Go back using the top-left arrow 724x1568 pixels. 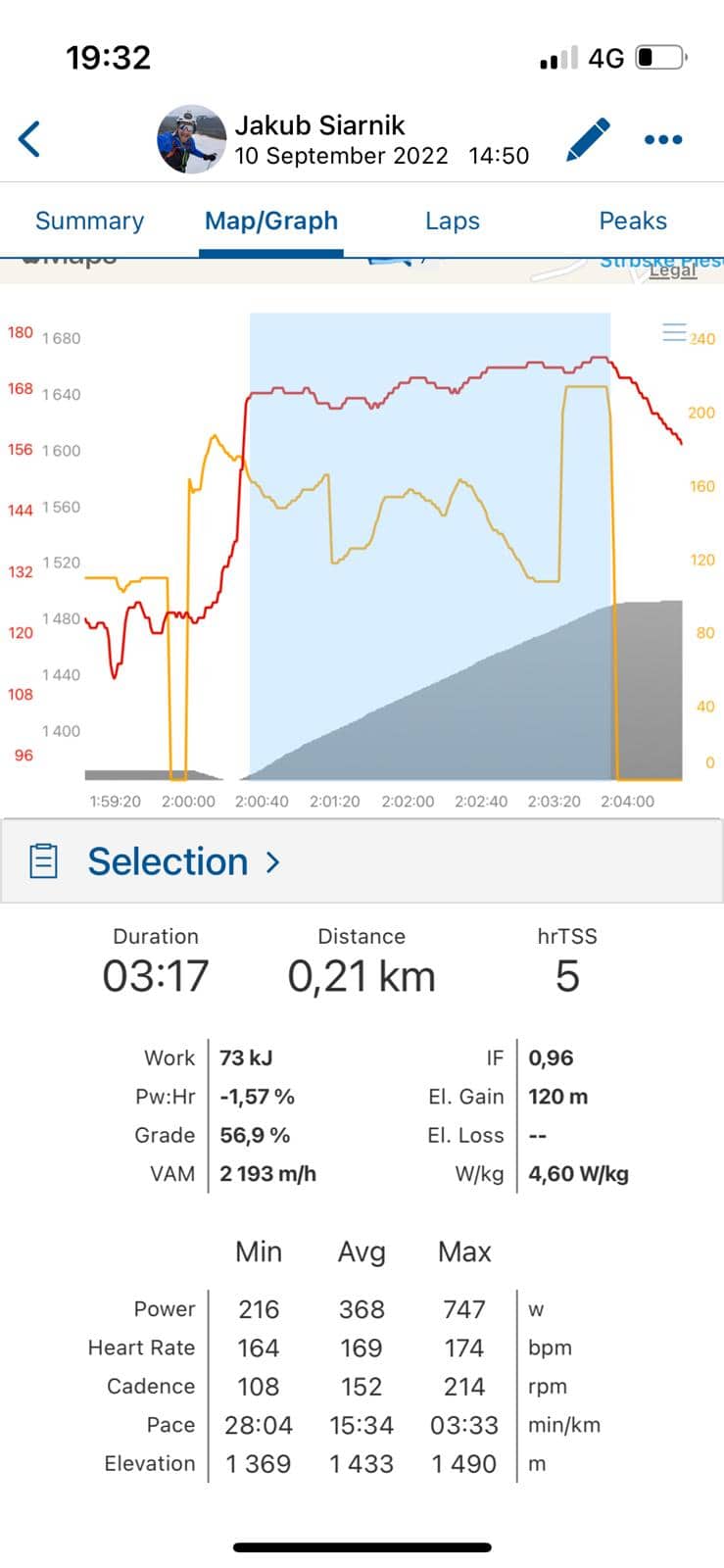tap(30, 139)
